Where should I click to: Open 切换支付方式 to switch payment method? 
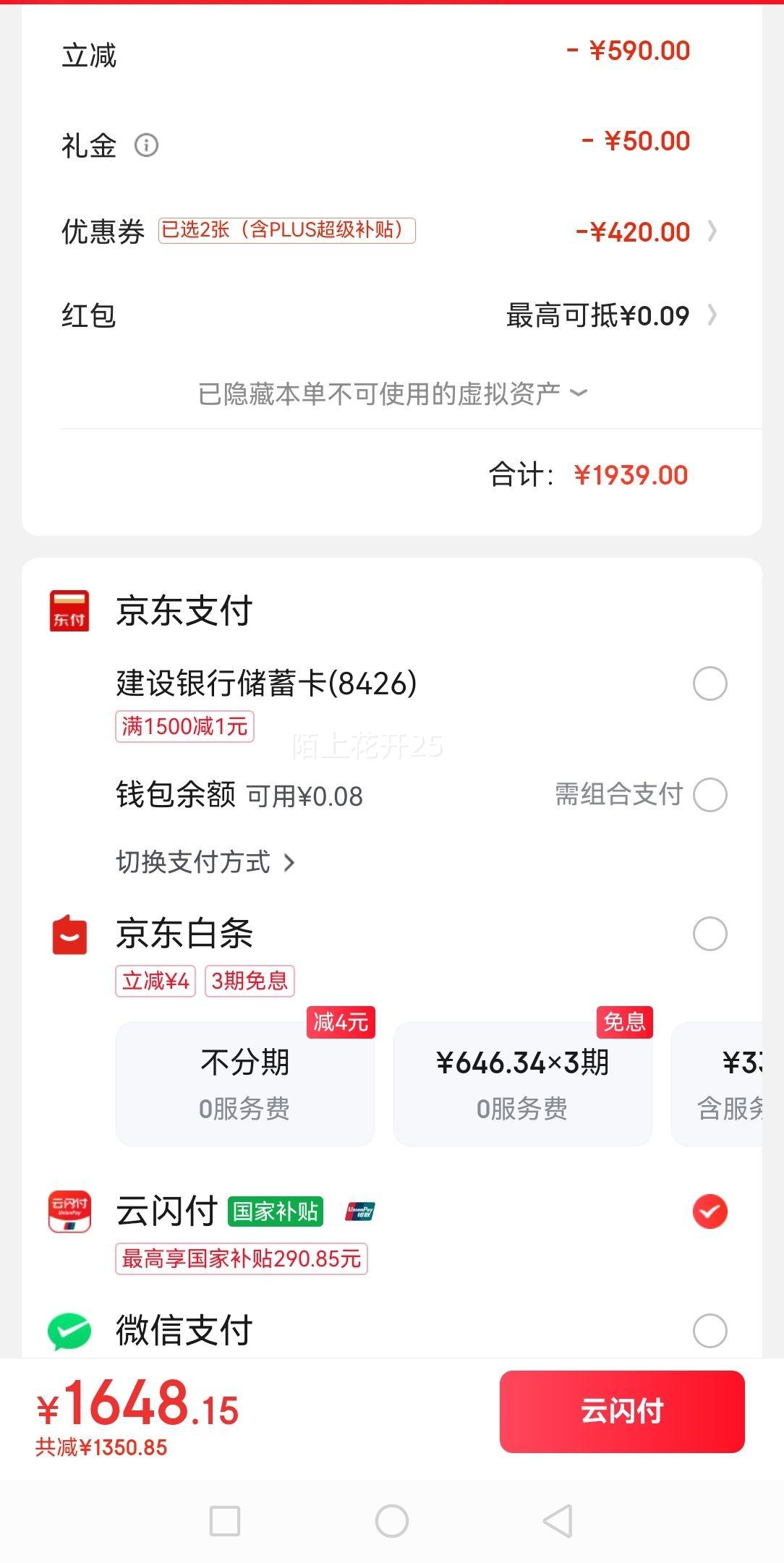(205, 862)
